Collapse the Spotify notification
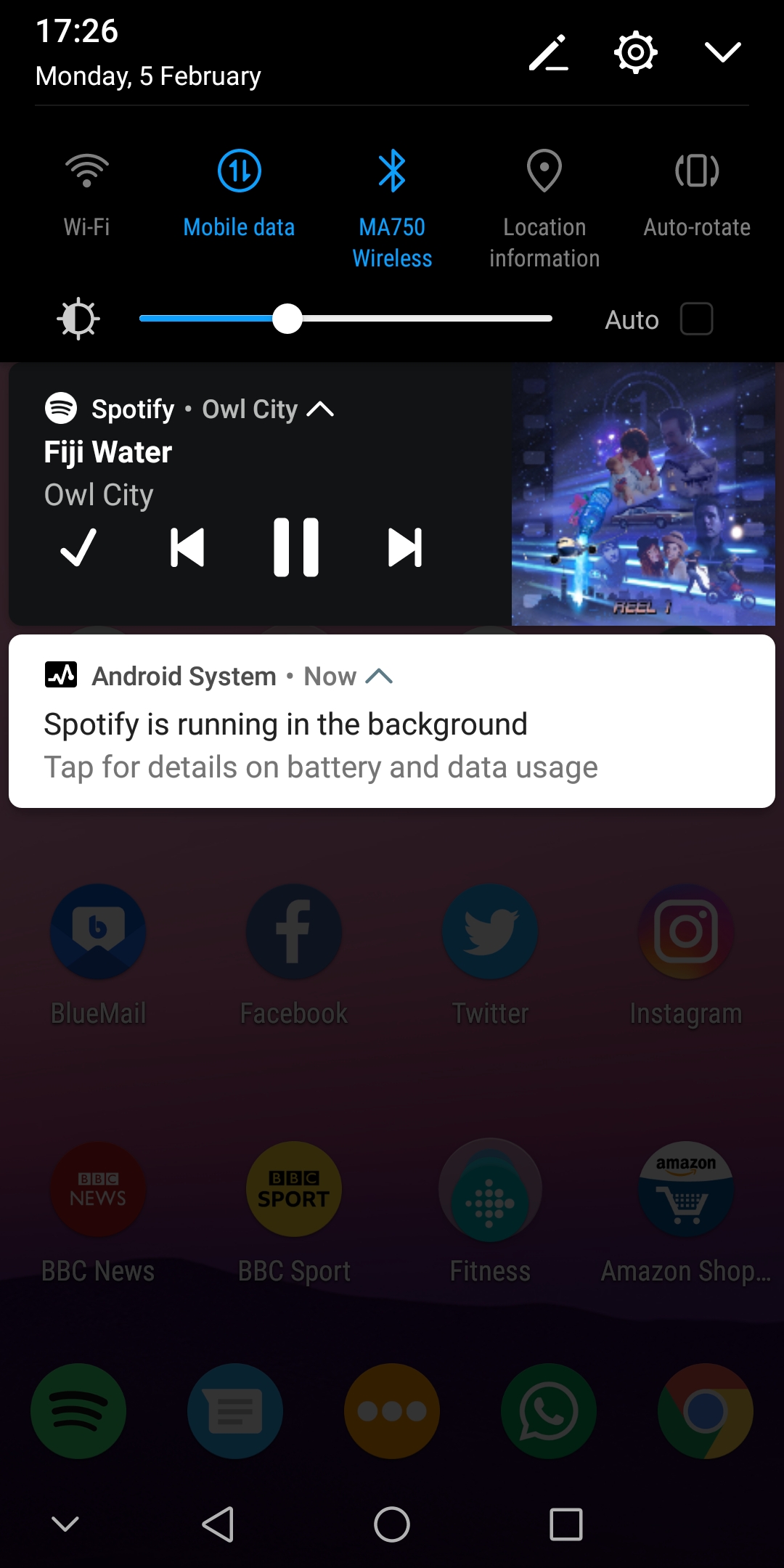 [x=320, y=409]
